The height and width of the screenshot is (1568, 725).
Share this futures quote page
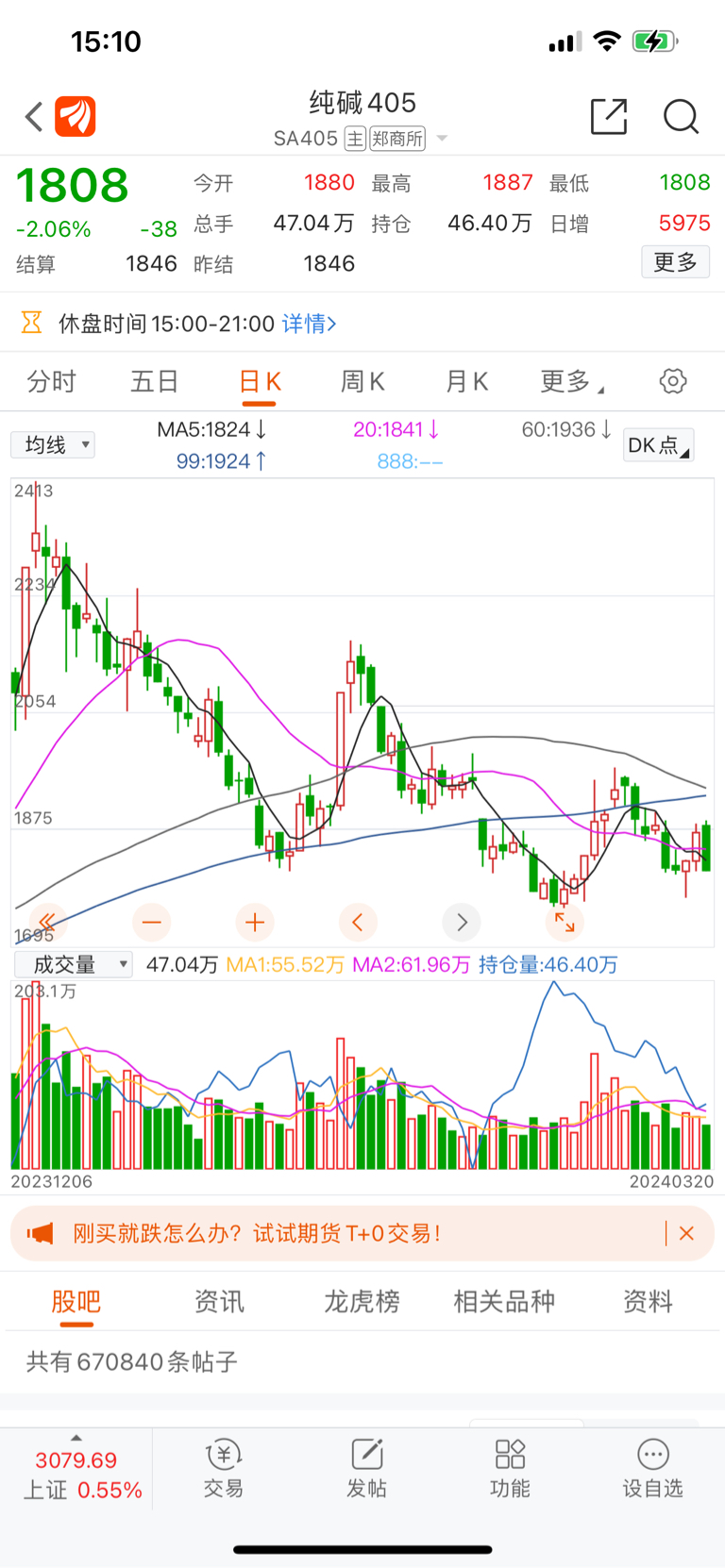609,116
